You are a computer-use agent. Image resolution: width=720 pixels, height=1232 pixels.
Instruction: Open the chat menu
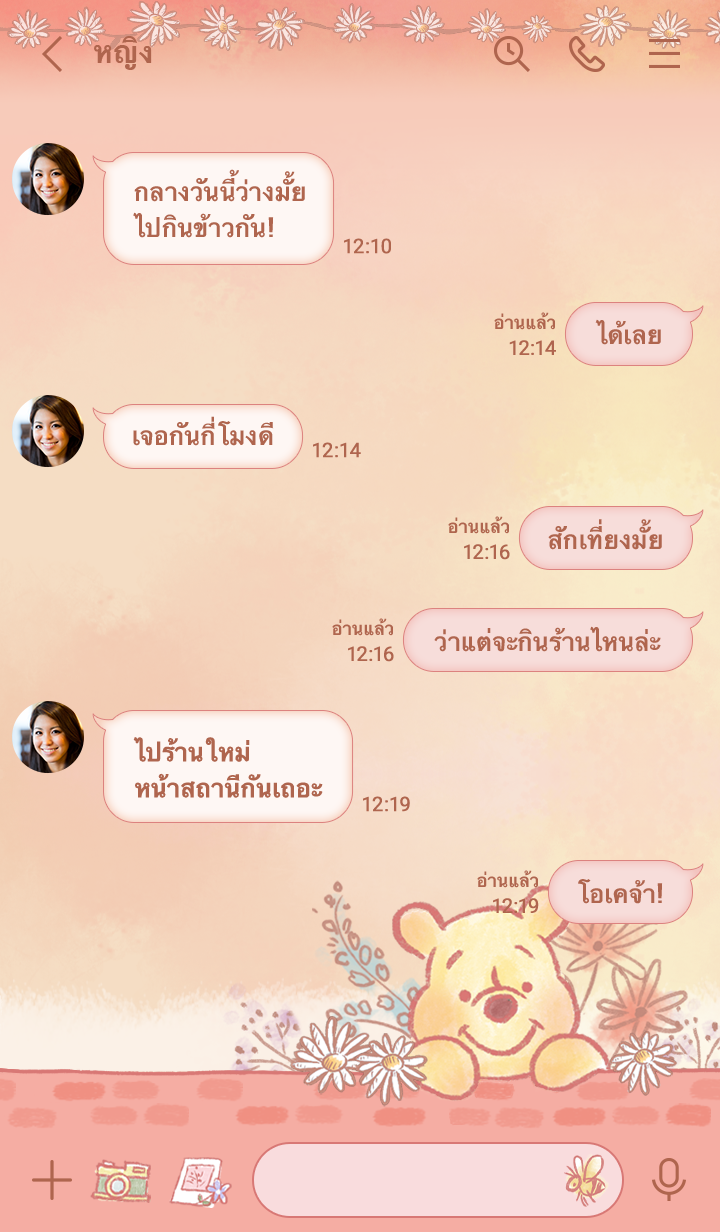(x=664, y=54)
